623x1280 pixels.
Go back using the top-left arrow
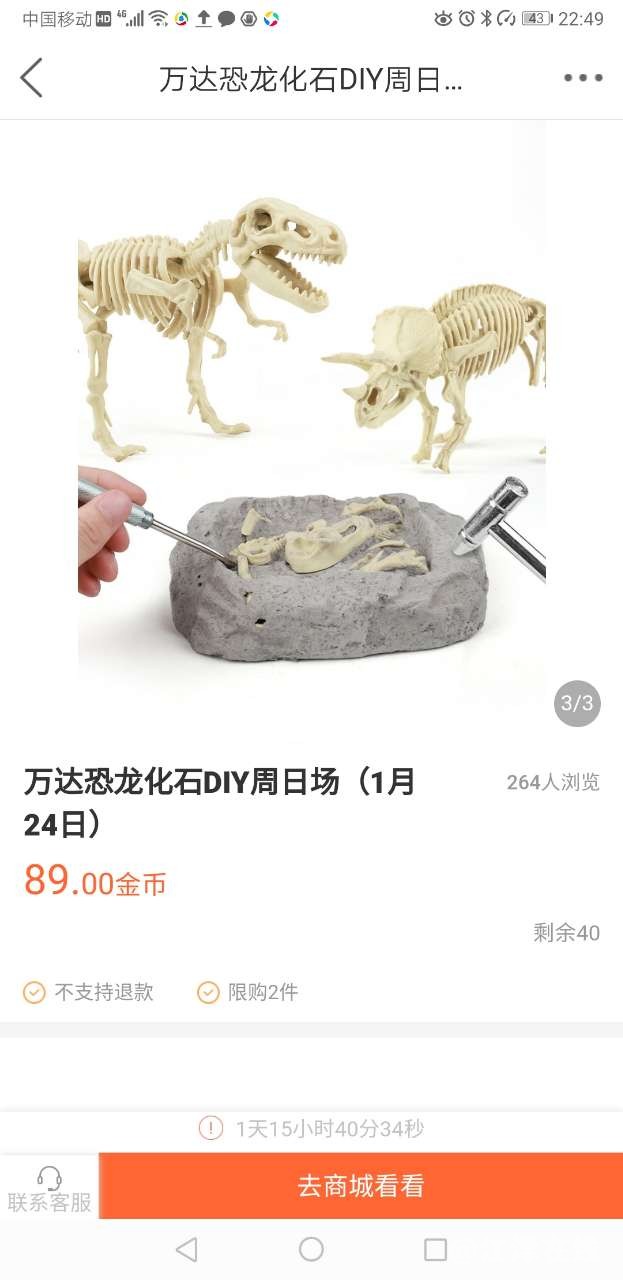coord(32,78)
